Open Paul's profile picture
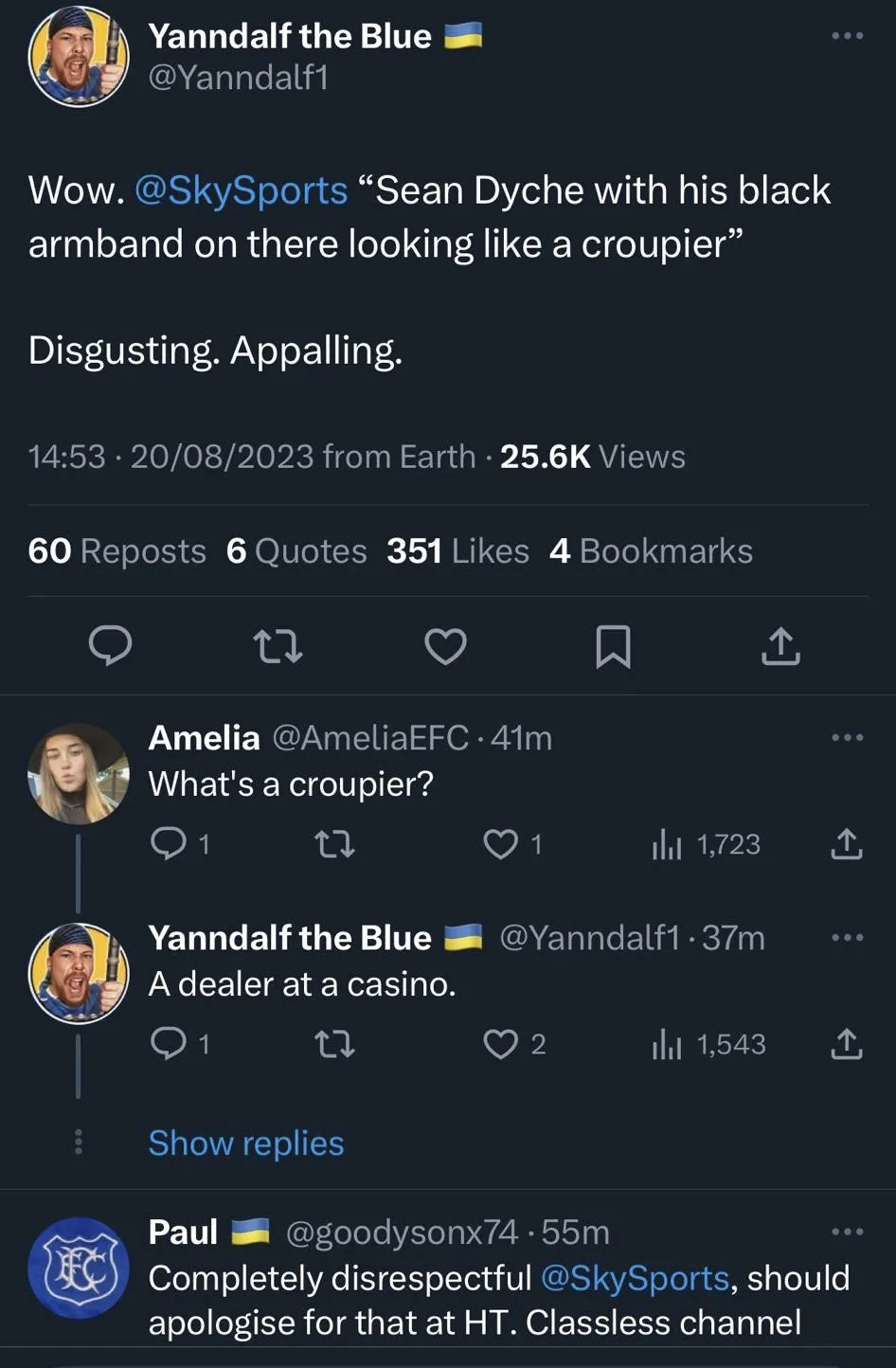Screen dimensions: 896x1368 tap(79, 1268)
